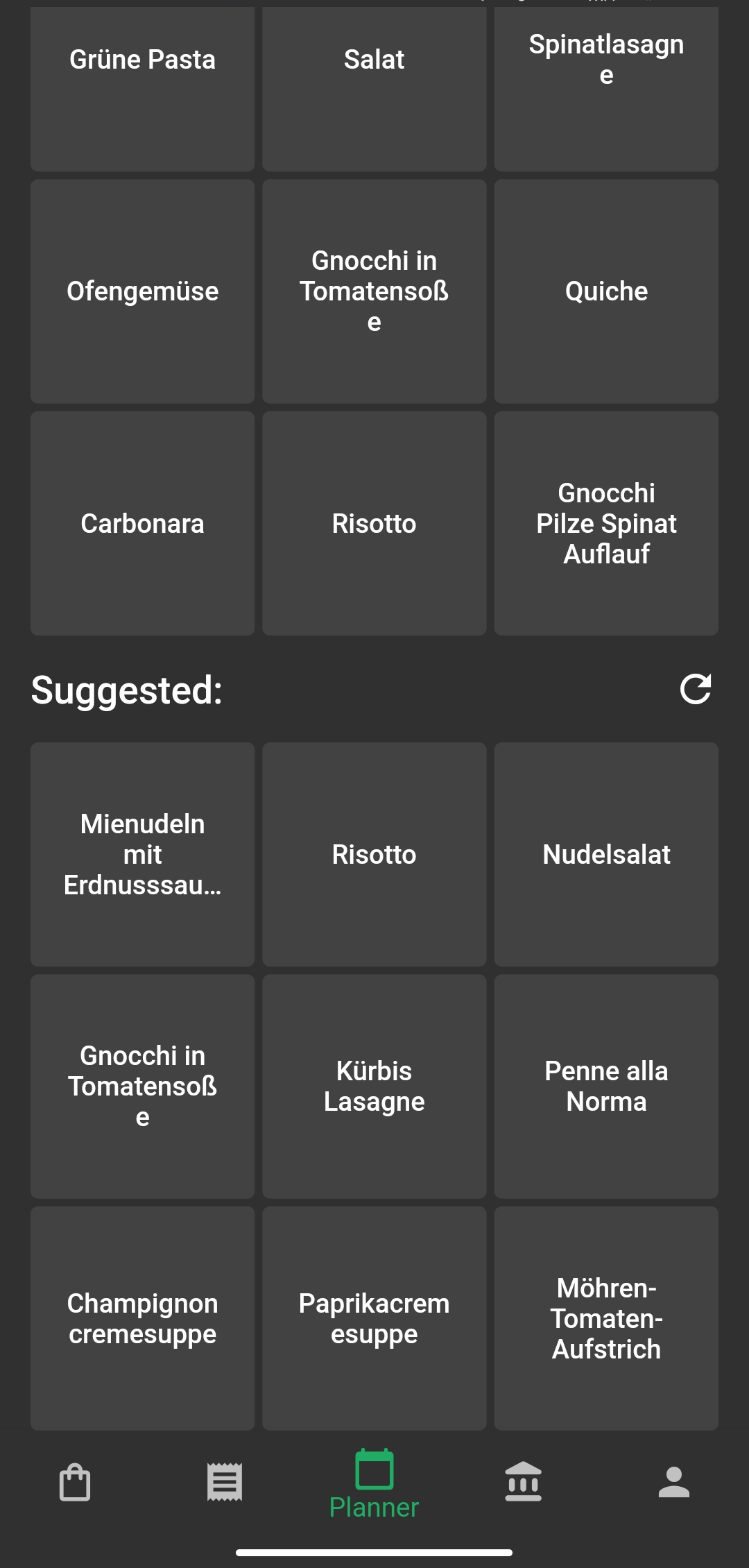Open the Carbonara card
The image size is (749, 1568).
coord(143,524)
